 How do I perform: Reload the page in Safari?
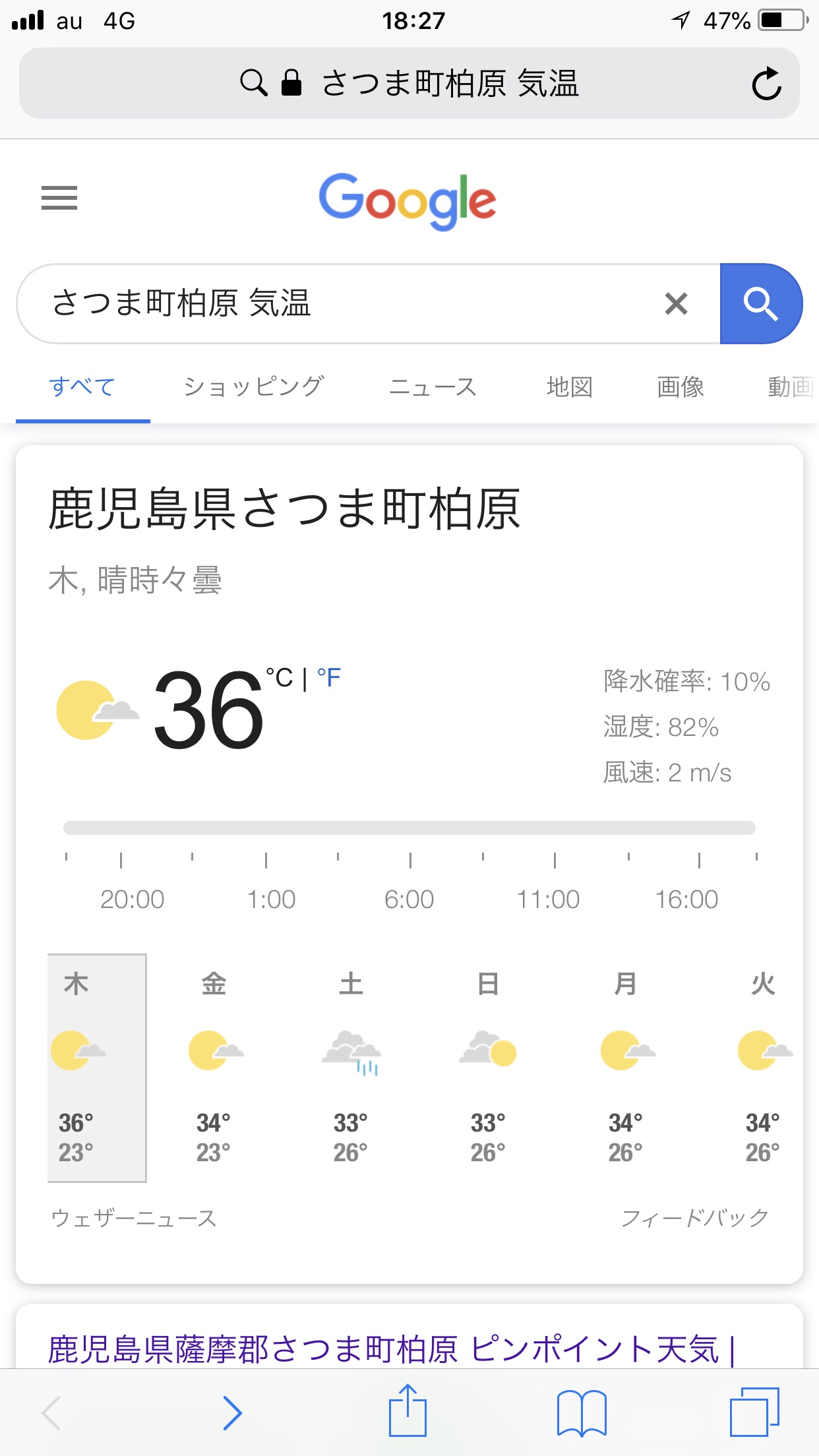pyautogui.click(x=766, y=84)
